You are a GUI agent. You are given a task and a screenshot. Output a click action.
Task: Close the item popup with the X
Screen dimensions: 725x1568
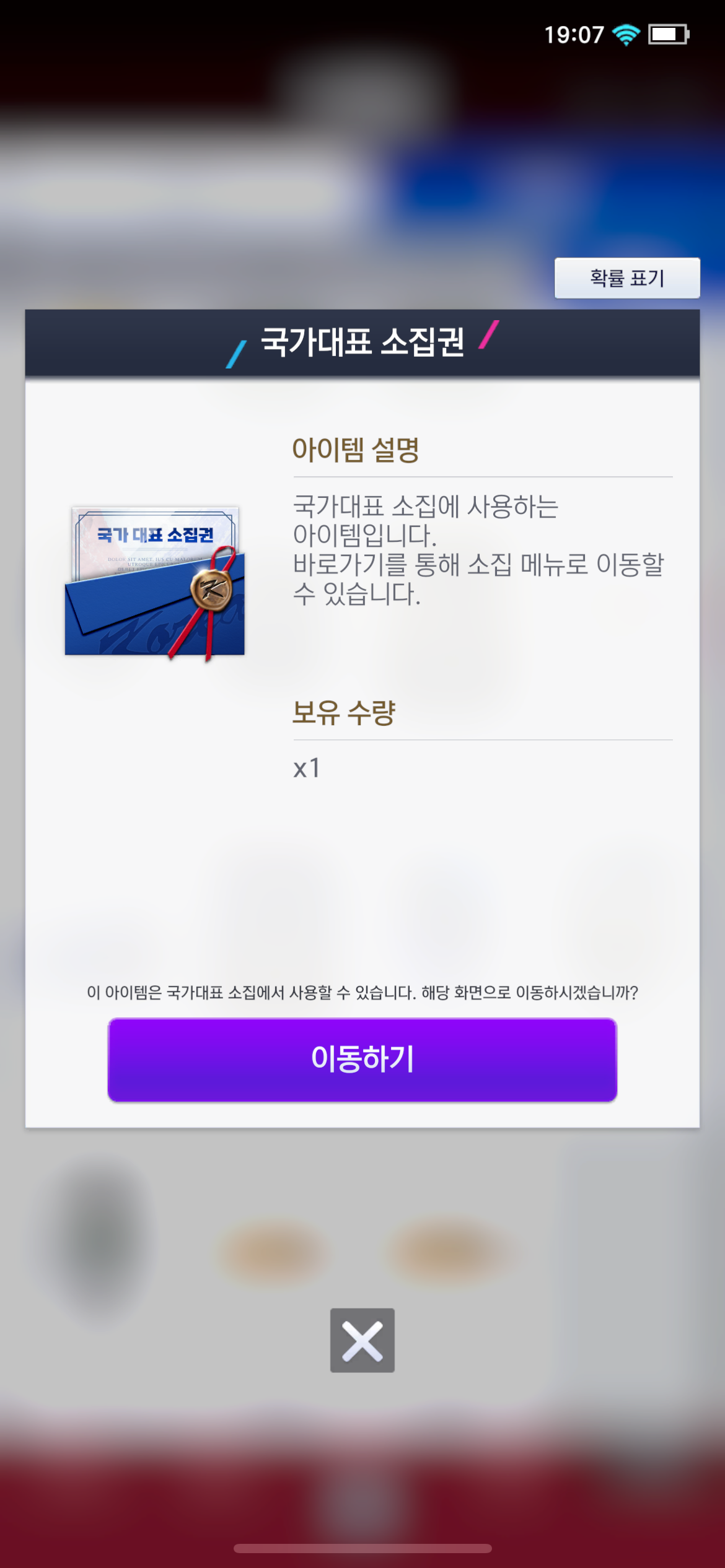(x=362, y=1341)
